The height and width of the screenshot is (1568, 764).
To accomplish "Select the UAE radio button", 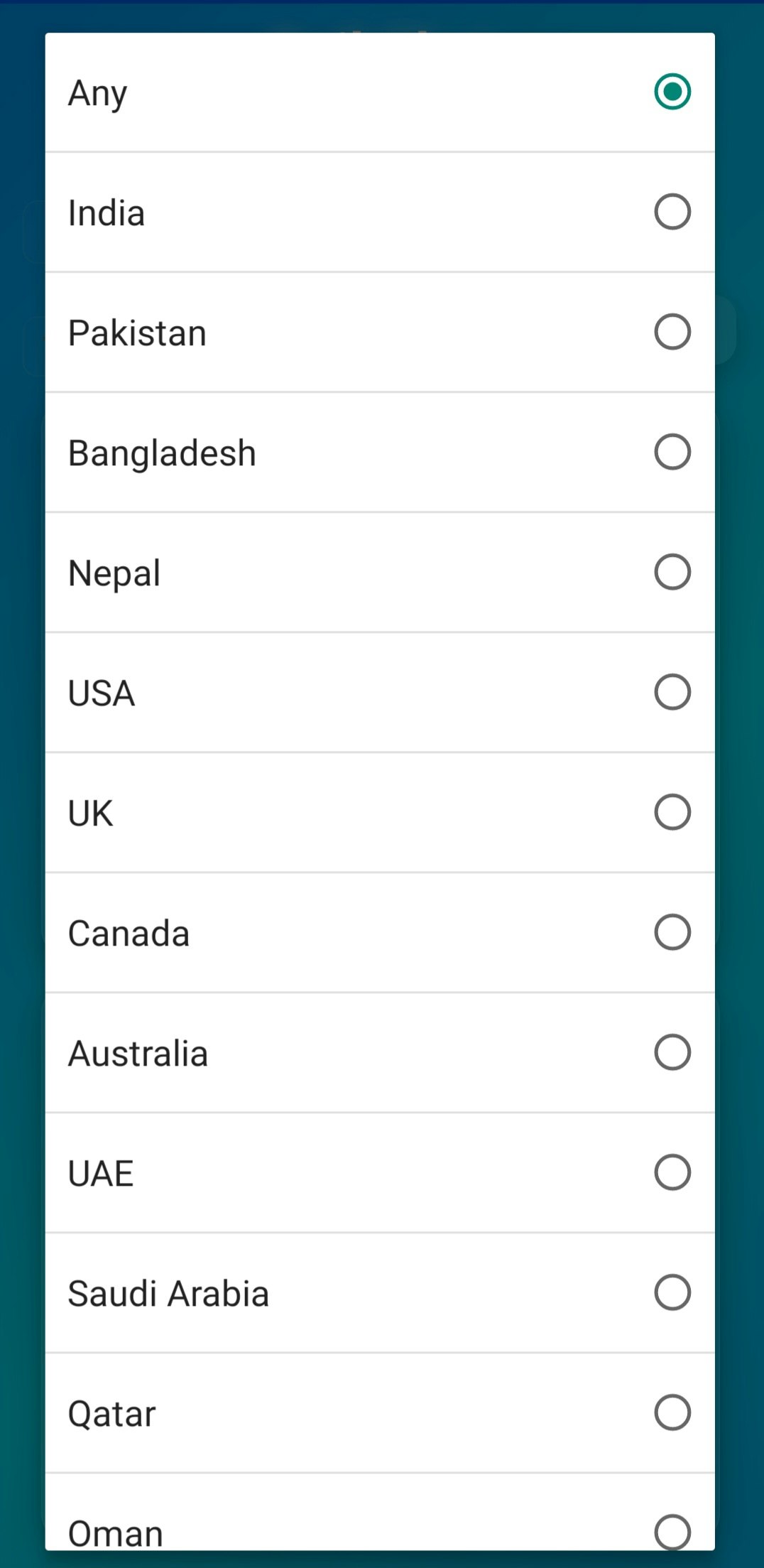I will pos(673,1172).
